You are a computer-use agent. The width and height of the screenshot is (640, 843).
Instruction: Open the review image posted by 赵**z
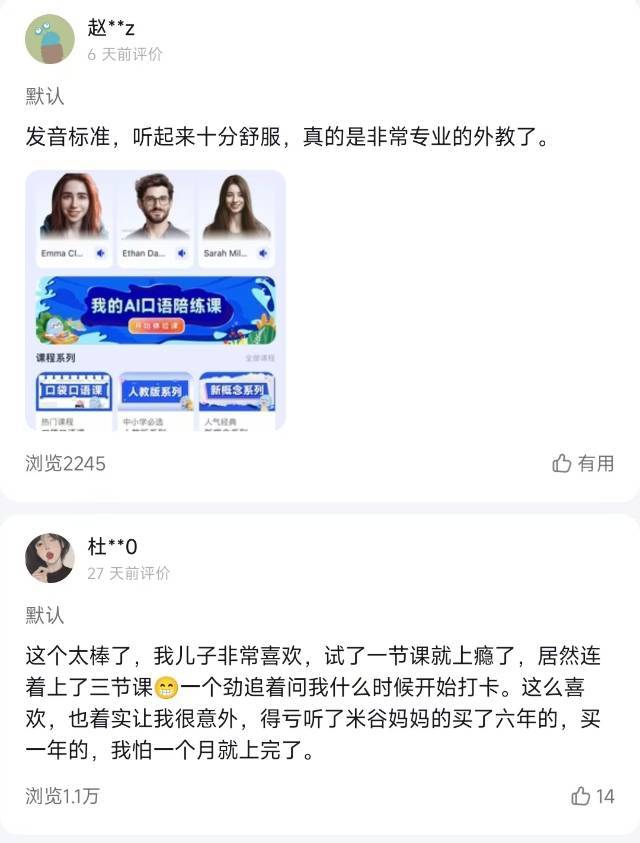point(155,300)
